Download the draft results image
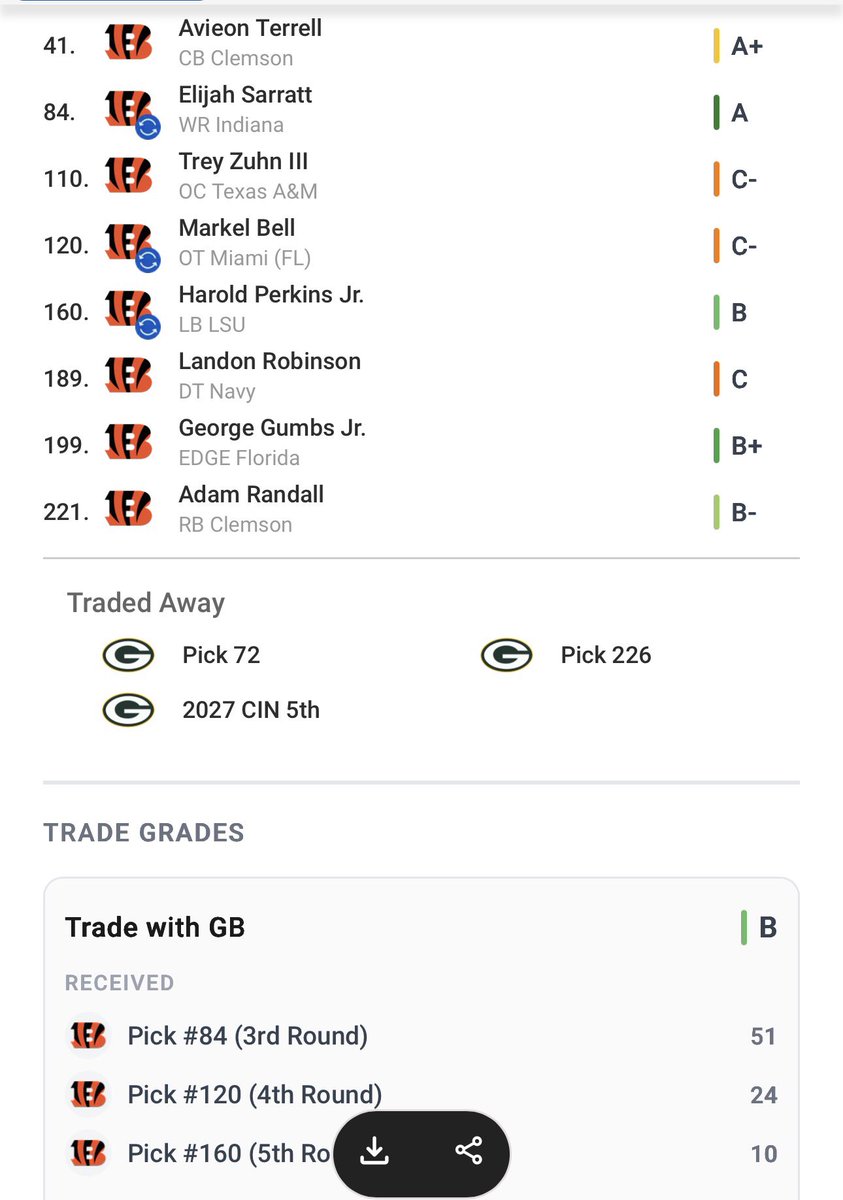This screenshot has height=1200, width=843. coord(375,1152)
